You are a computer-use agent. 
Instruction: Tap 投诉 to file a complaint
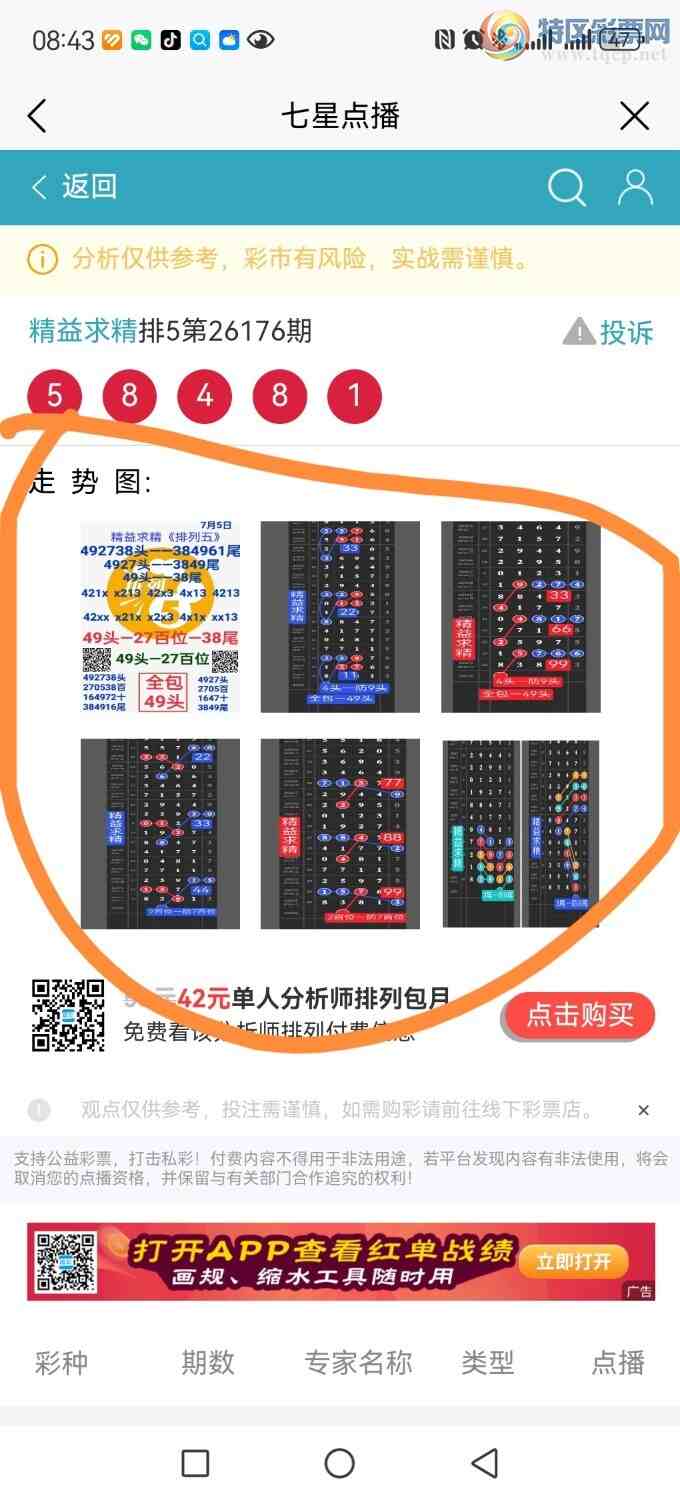(609, 332)
